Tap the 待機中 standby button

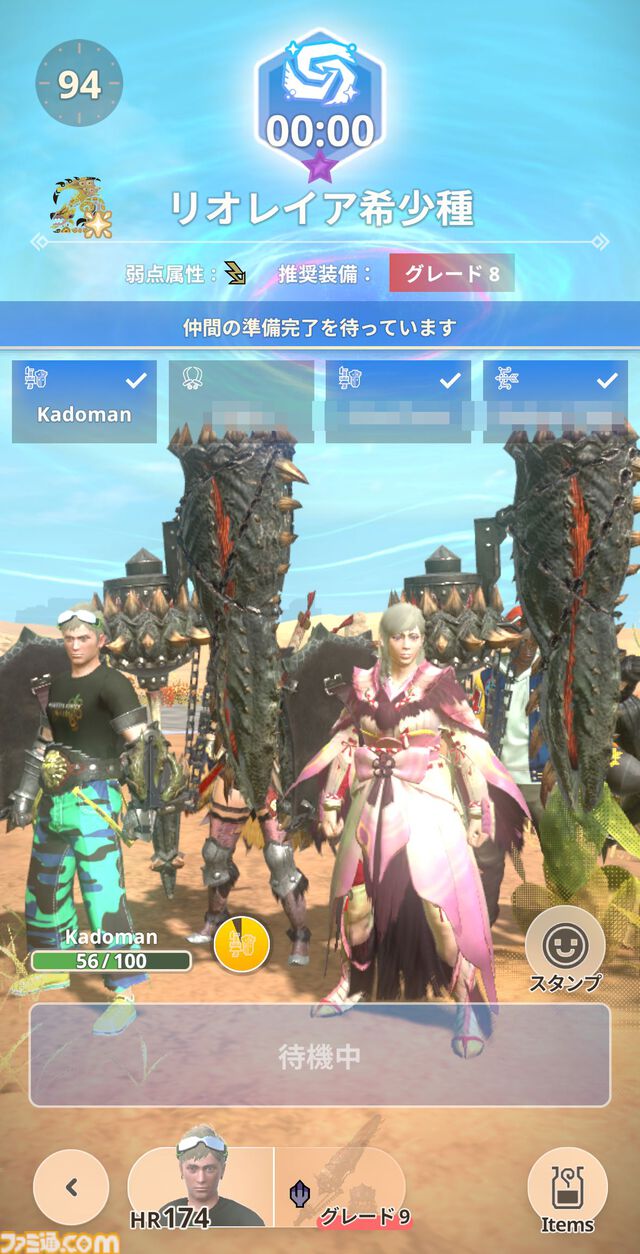[x=319, y=1056]
